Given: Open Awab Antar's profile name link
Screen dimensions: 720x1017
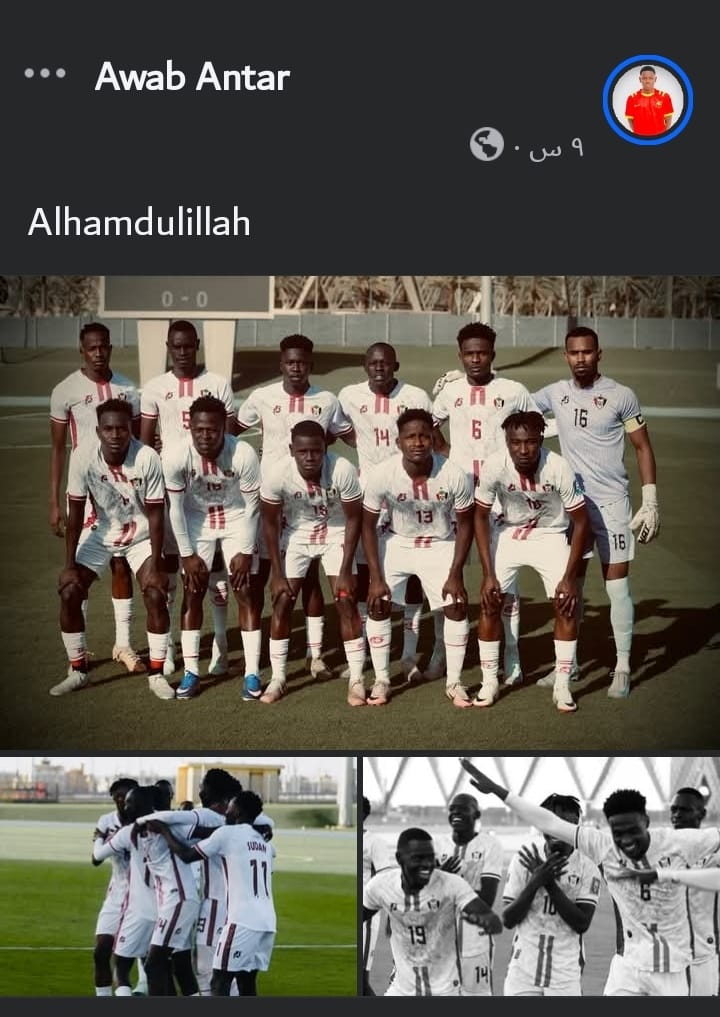Looking at the screenshot, I should 192,76.
